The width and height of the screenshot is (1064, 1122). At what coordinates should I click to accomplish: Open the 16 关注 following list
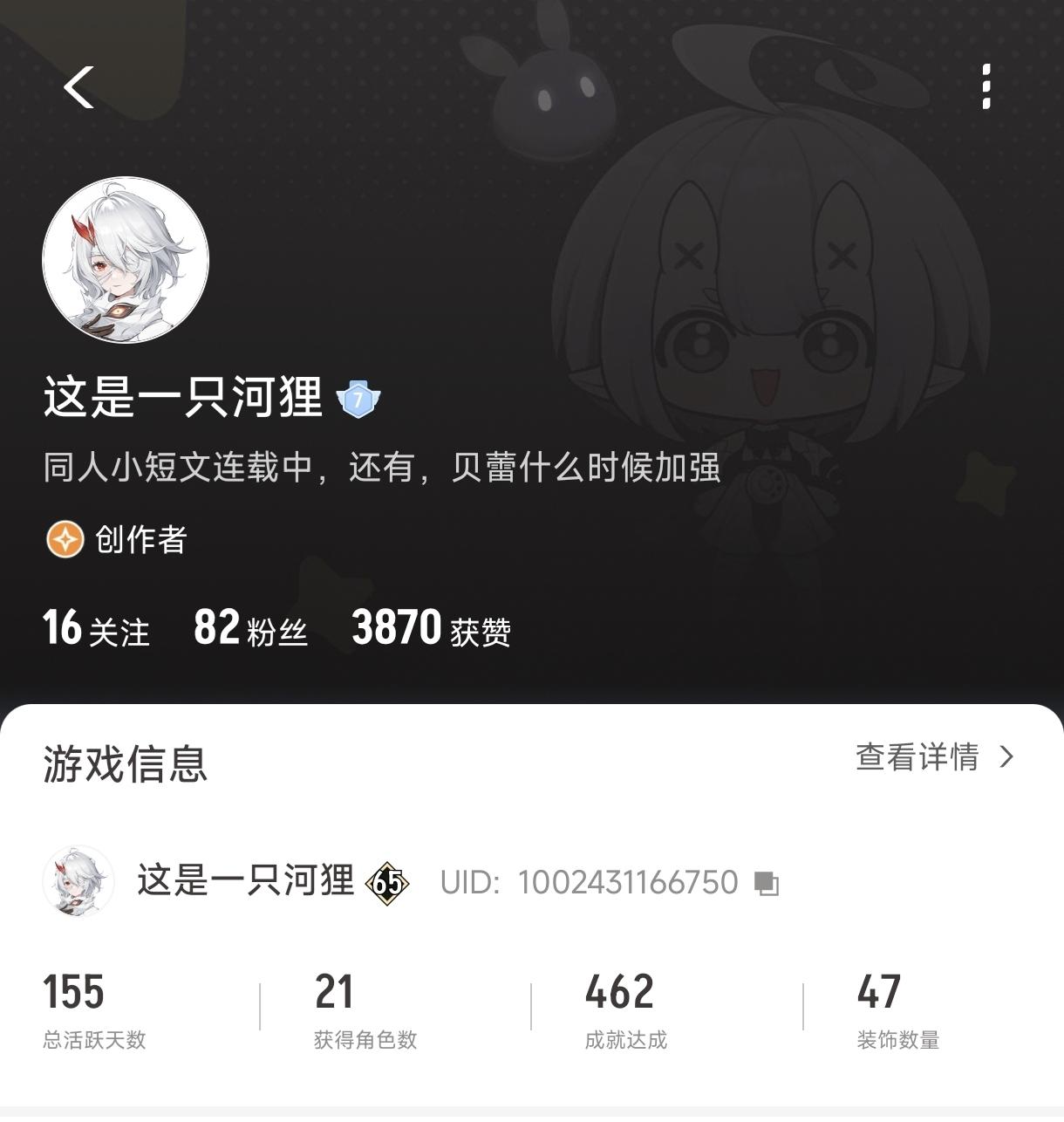click(96, 629)
